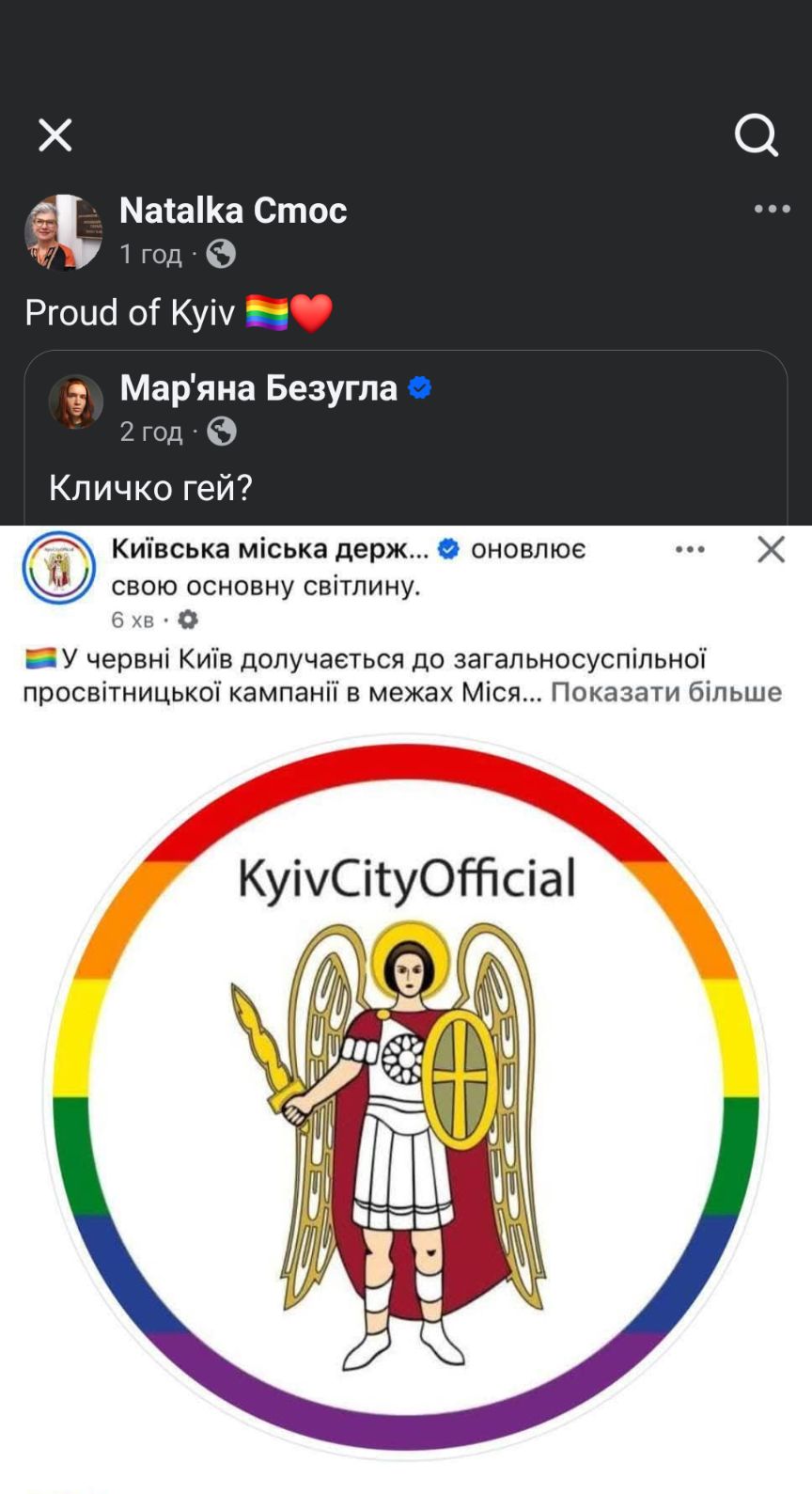This screenshot has height=1494, width=812.
Task: Open the search magnifier icon
Action: pyautogui.click(x=757, y=134)
